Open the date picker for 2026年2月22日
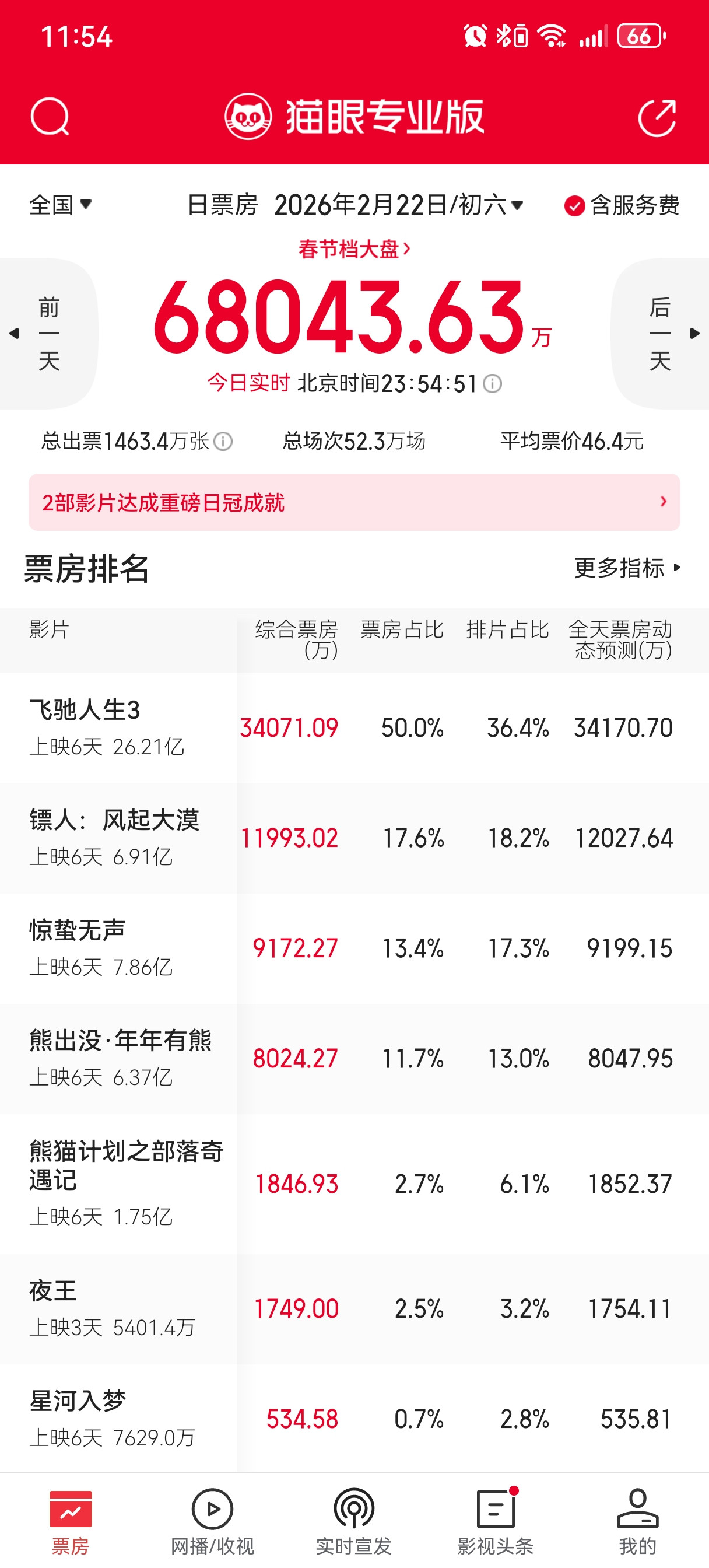The image size is (709, 1568). tap(399, 205)
